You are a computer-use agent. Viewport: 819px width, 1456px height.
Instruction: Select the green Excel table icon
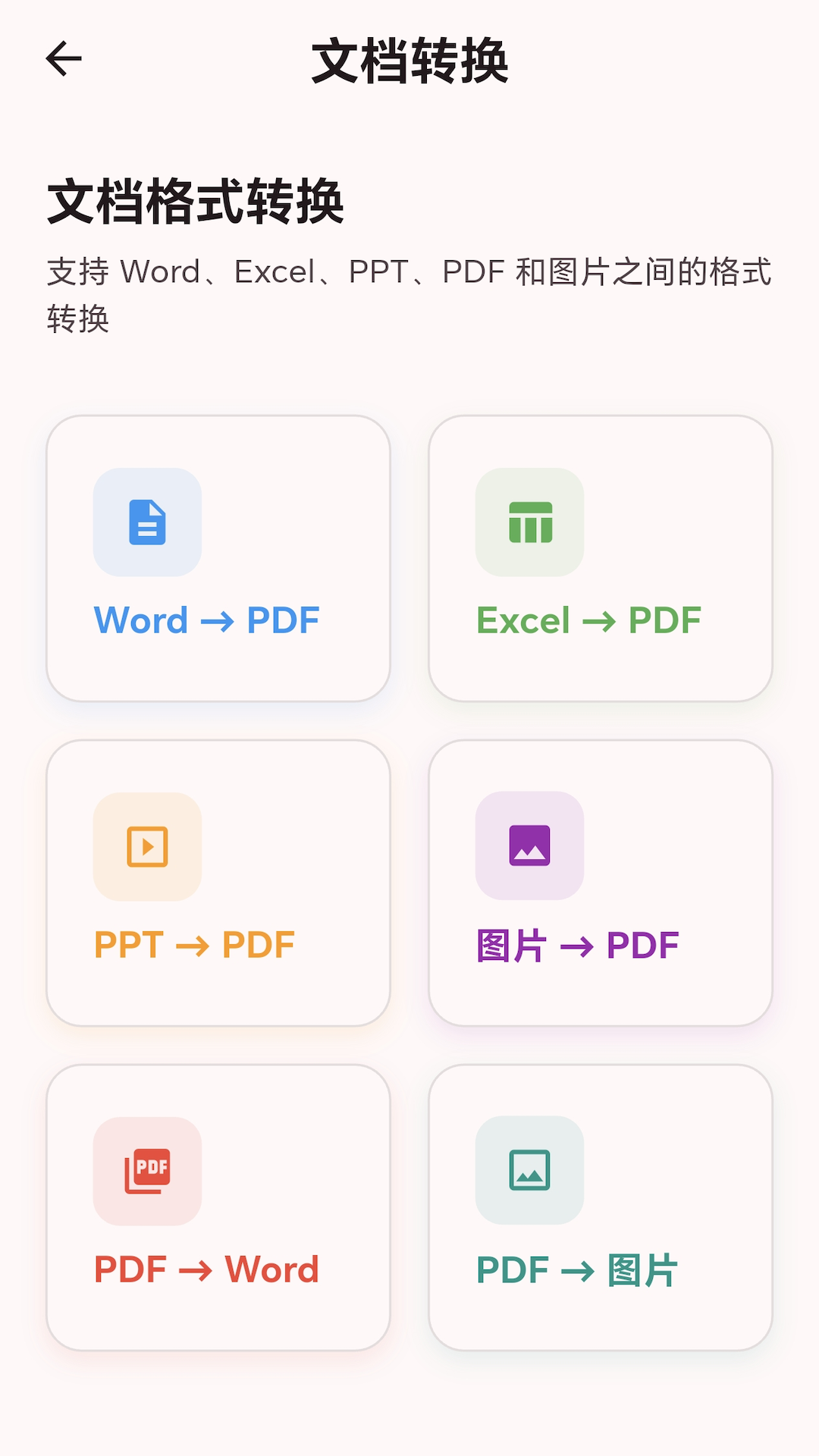coord(531,521)
